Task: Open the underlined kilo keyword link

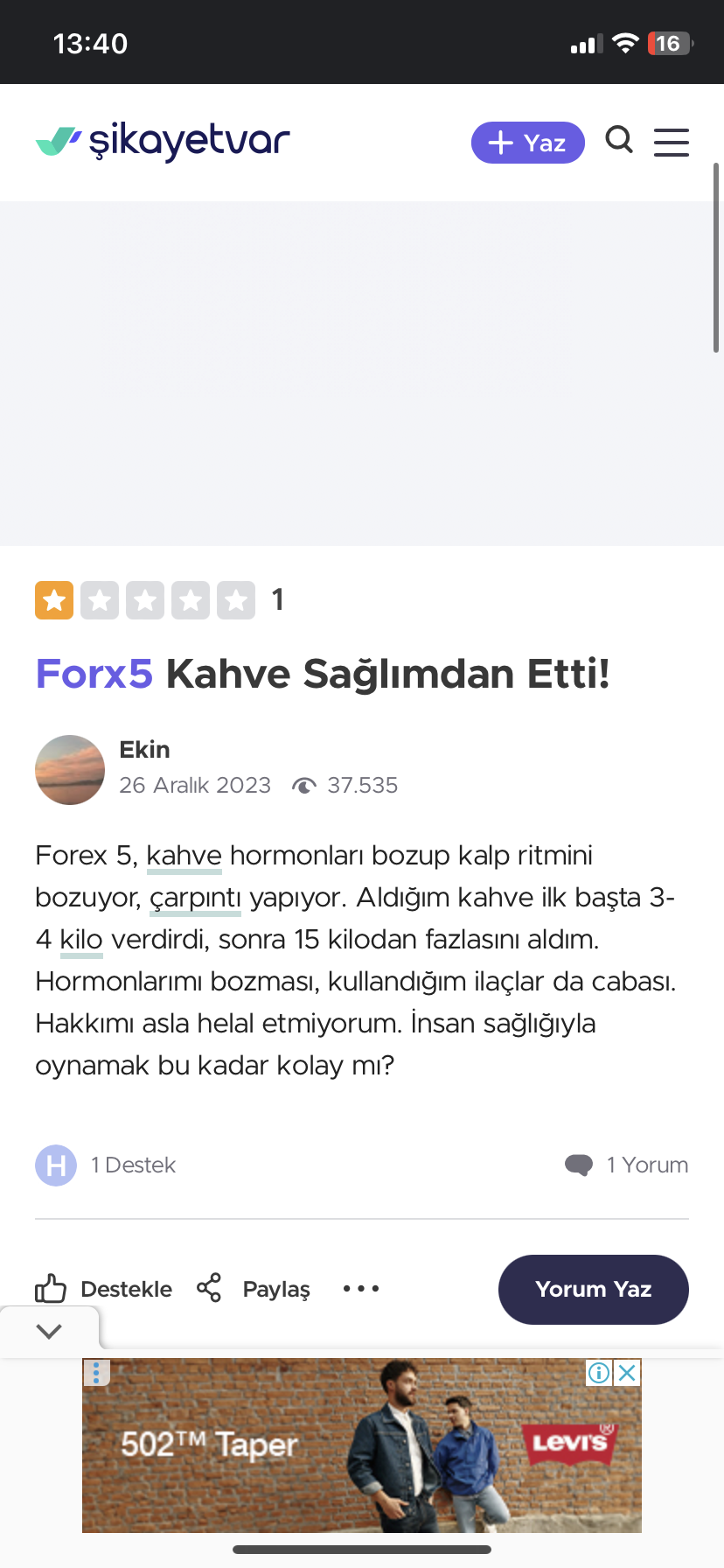Action: pos(81,940)
